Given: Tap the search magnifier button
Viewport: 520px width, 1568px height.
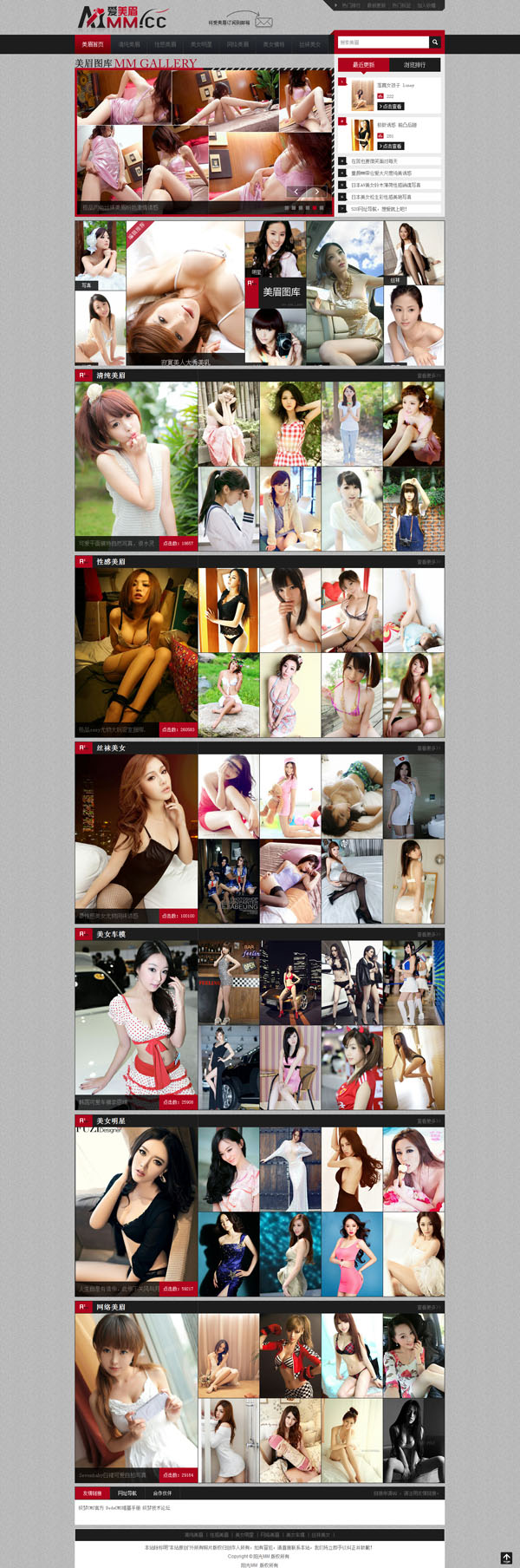Looking at the screenshot, I should pos(435,42).
